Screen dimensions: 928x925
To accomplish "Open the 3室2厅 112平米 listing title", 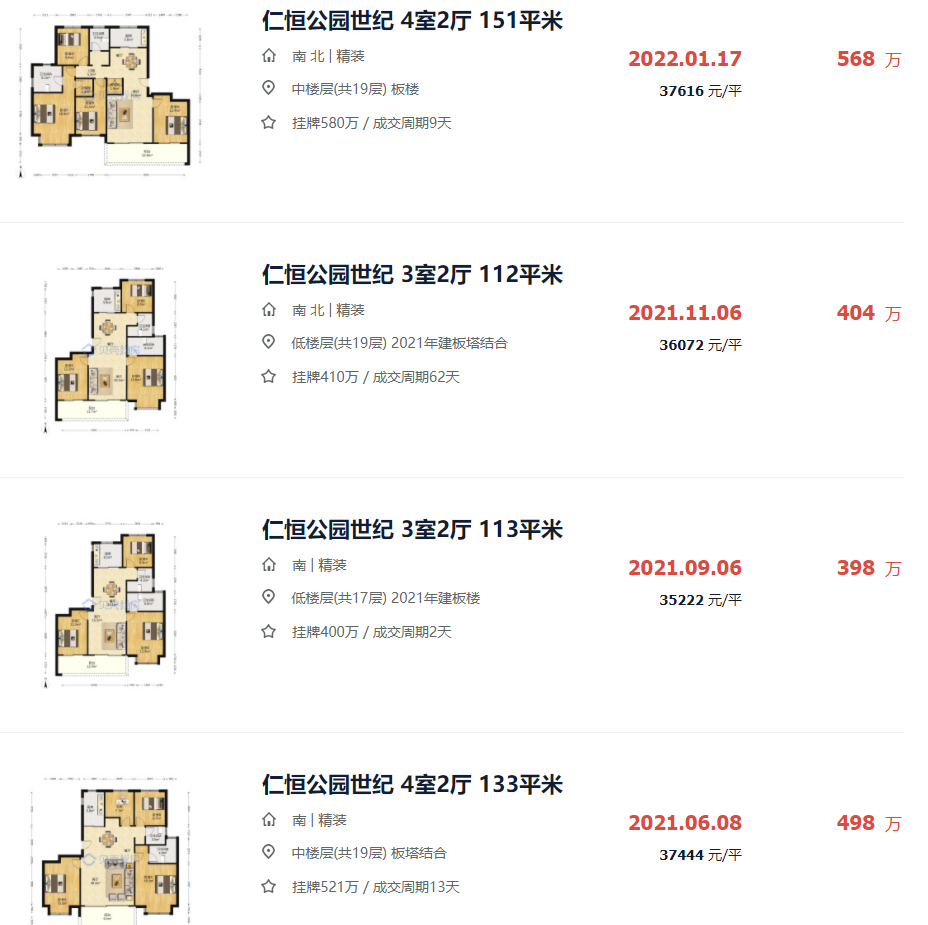I will (x=412, y=274).
